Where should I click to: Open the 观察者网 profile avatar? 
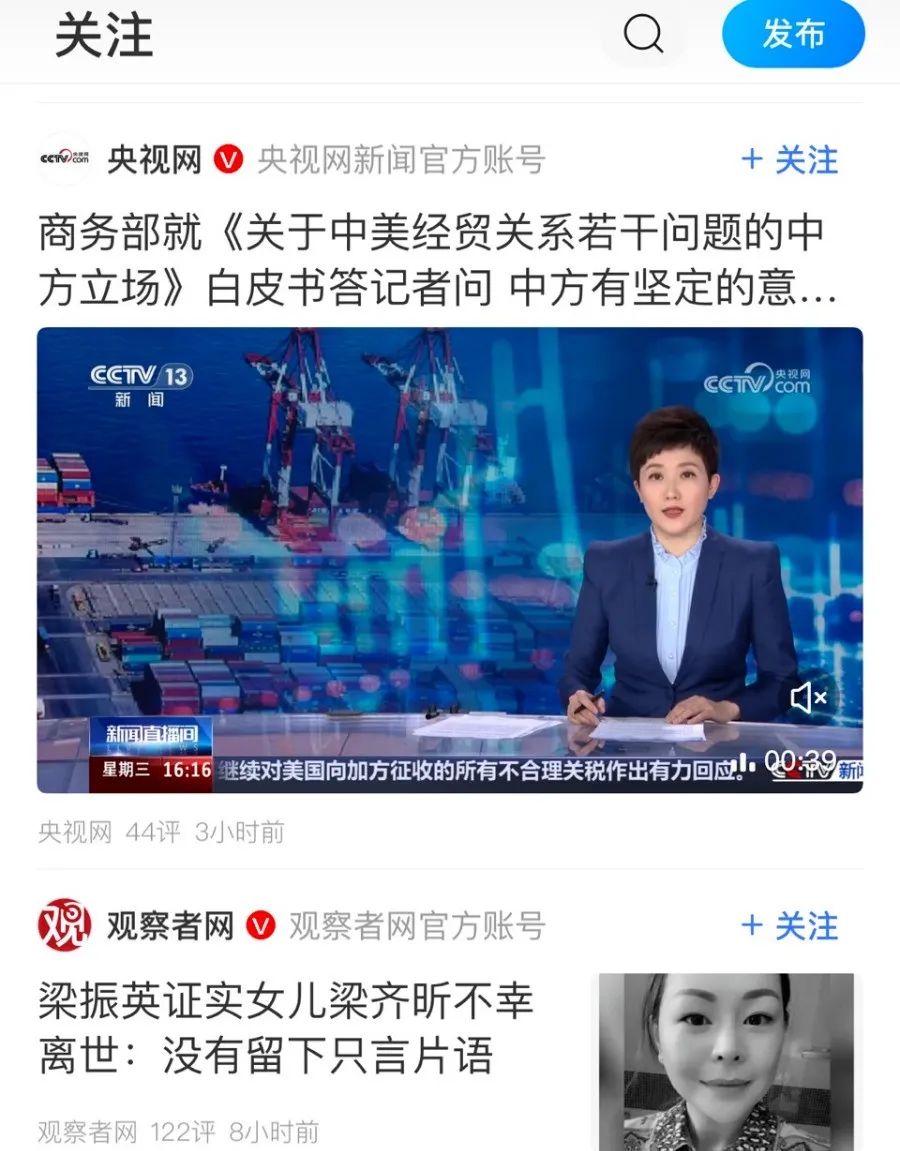[65, 925]
